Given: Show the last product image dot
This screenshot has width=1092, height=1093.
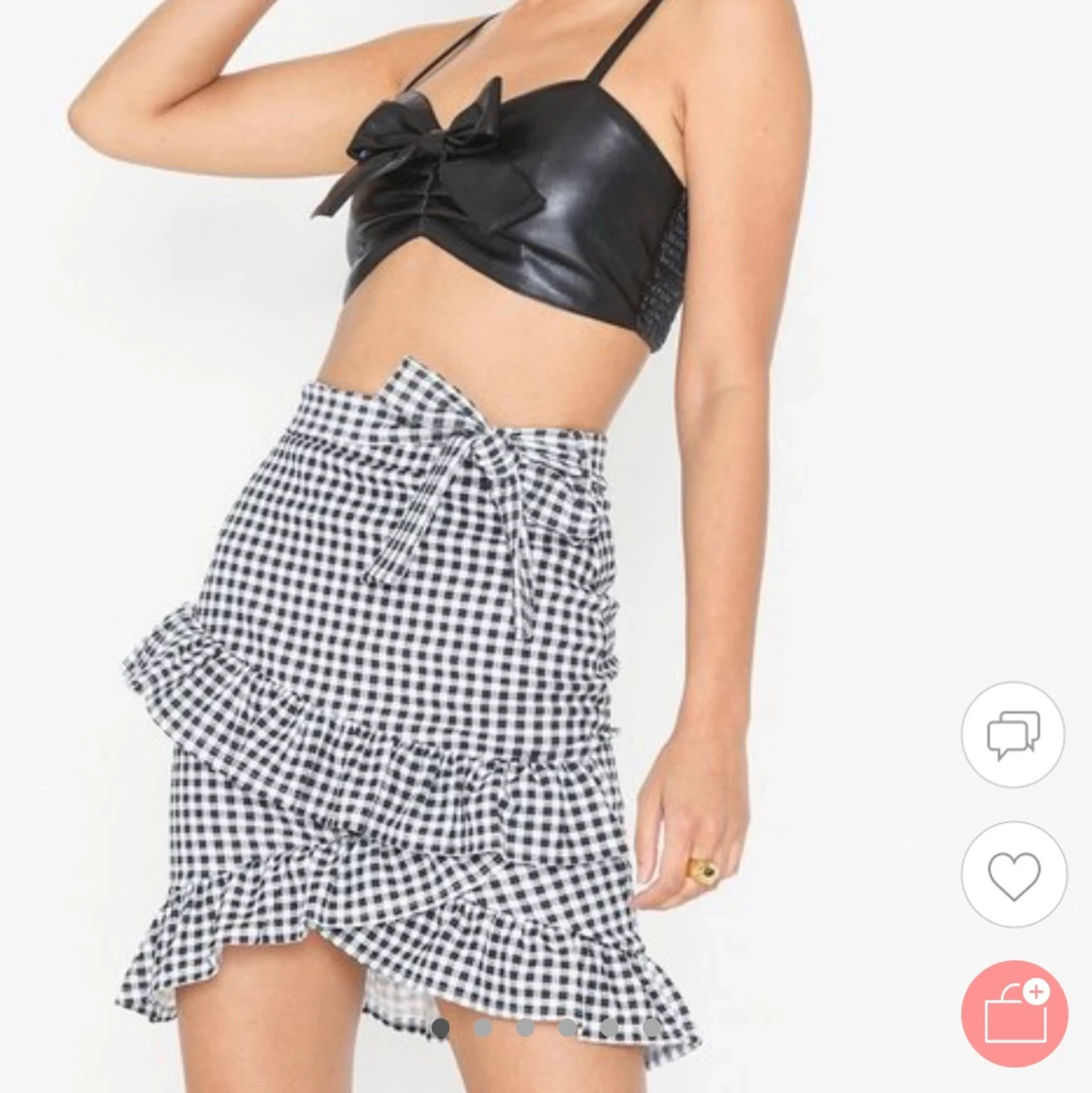Looking at the screenshot, I should click(650, 1027).
